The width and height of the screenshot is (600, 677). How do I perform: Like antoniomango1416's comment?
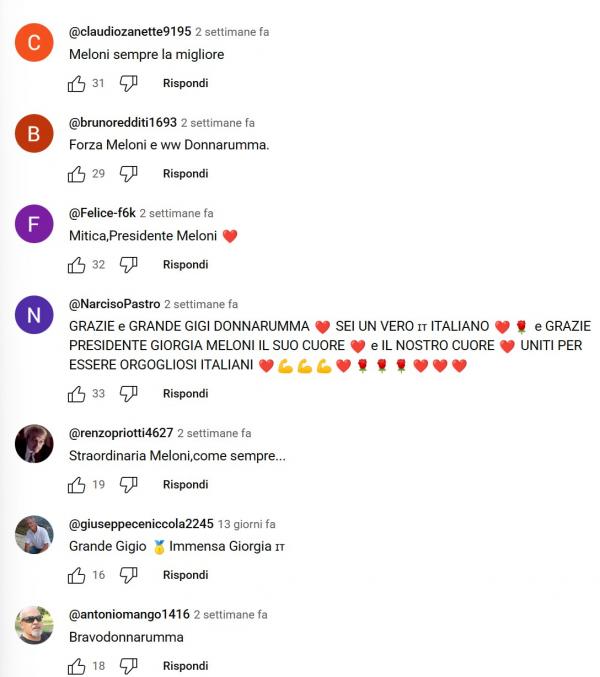tap(77, 666)
